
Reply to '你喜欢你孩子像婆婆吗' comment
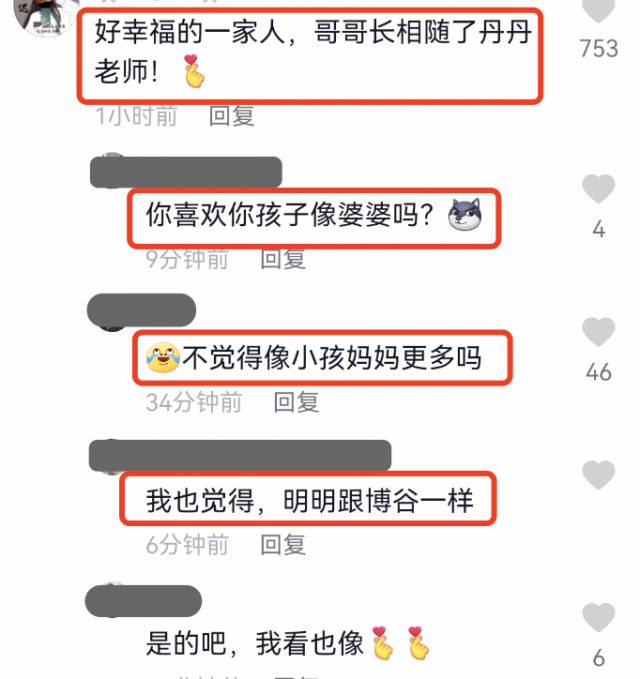283,260
